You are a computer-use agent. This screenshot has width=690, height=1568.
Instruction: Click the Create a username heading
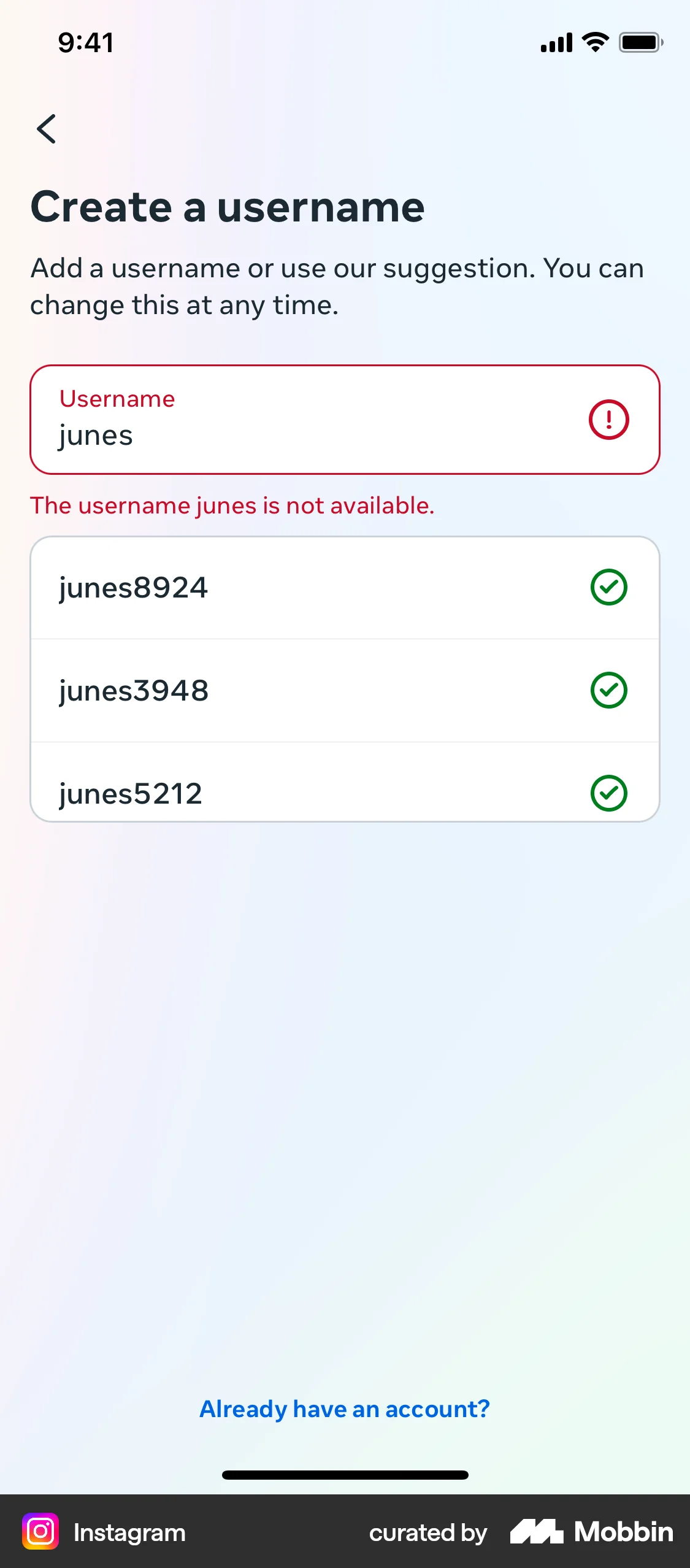(228, 207)
